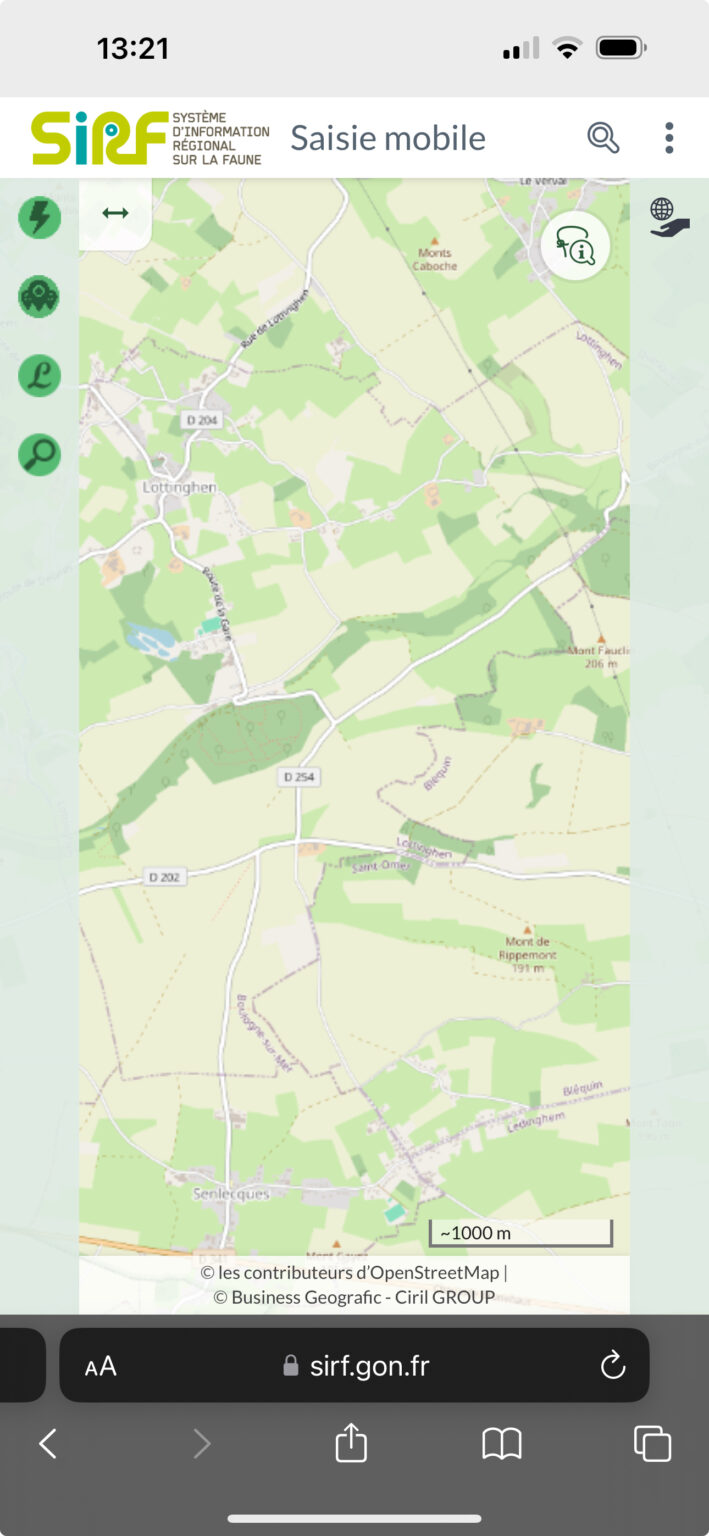Tap the lightning bolt quick entry icon
Viewport: 709px width, 1536px height.
40,217
